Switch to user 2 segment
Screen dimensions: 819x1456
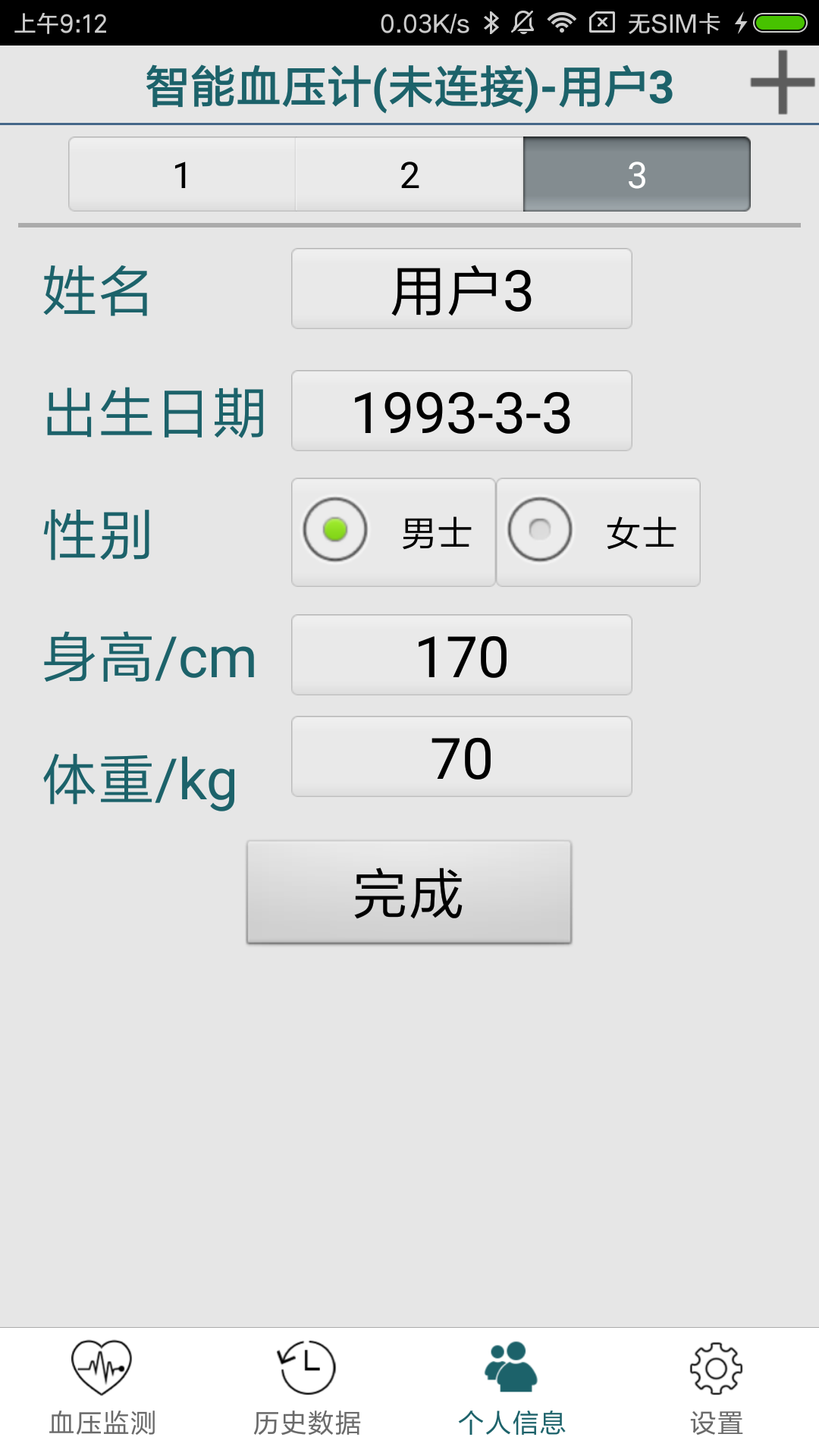(409, 174)
